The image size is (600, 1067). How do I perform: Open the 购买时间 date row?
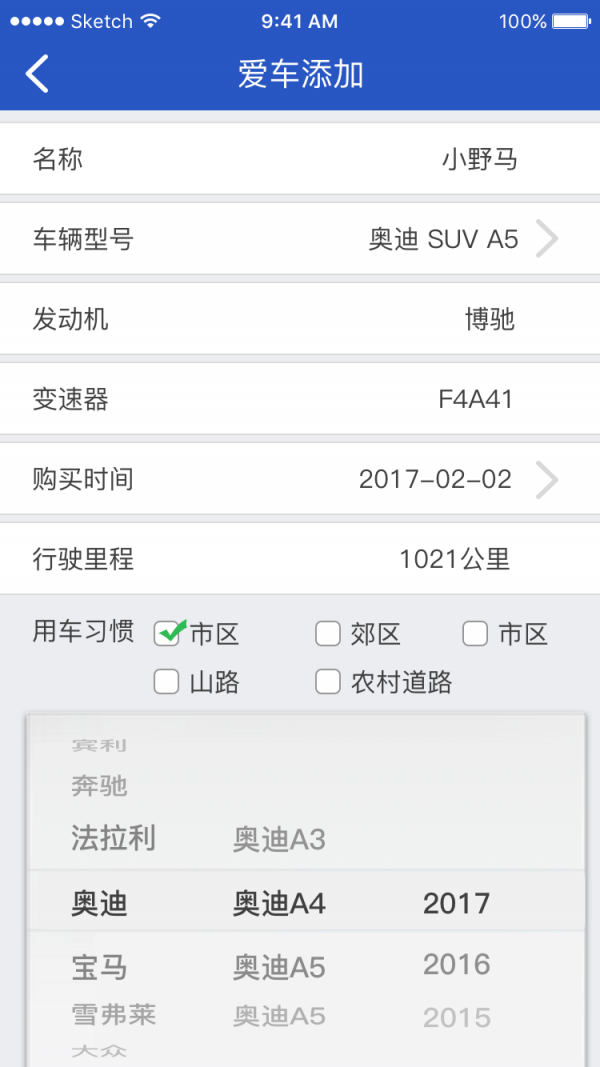[300, 479]
